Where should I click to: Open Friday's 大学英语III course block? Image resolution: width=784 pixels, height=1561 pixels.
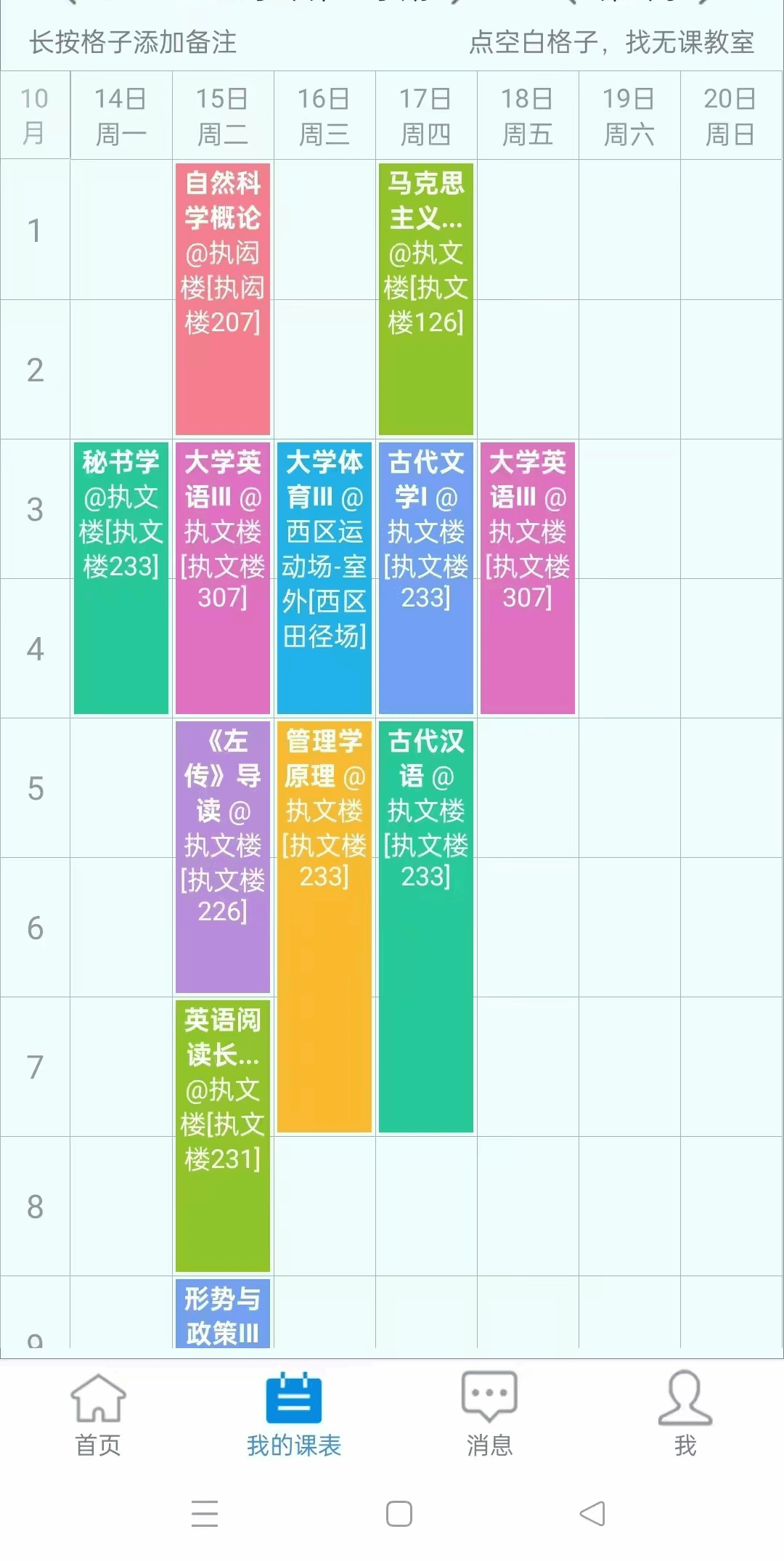click(x=528, y=577)
